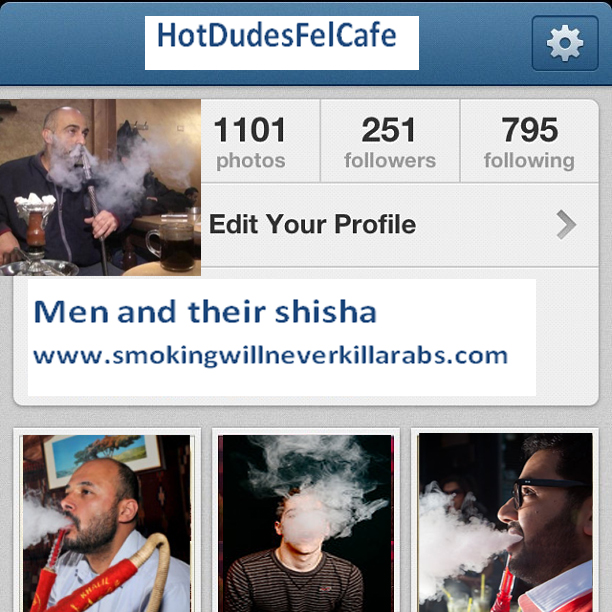Open photo of man wearing glasses
The height and width of the screenshot is (612, 612).
click(x=505, y=522)
